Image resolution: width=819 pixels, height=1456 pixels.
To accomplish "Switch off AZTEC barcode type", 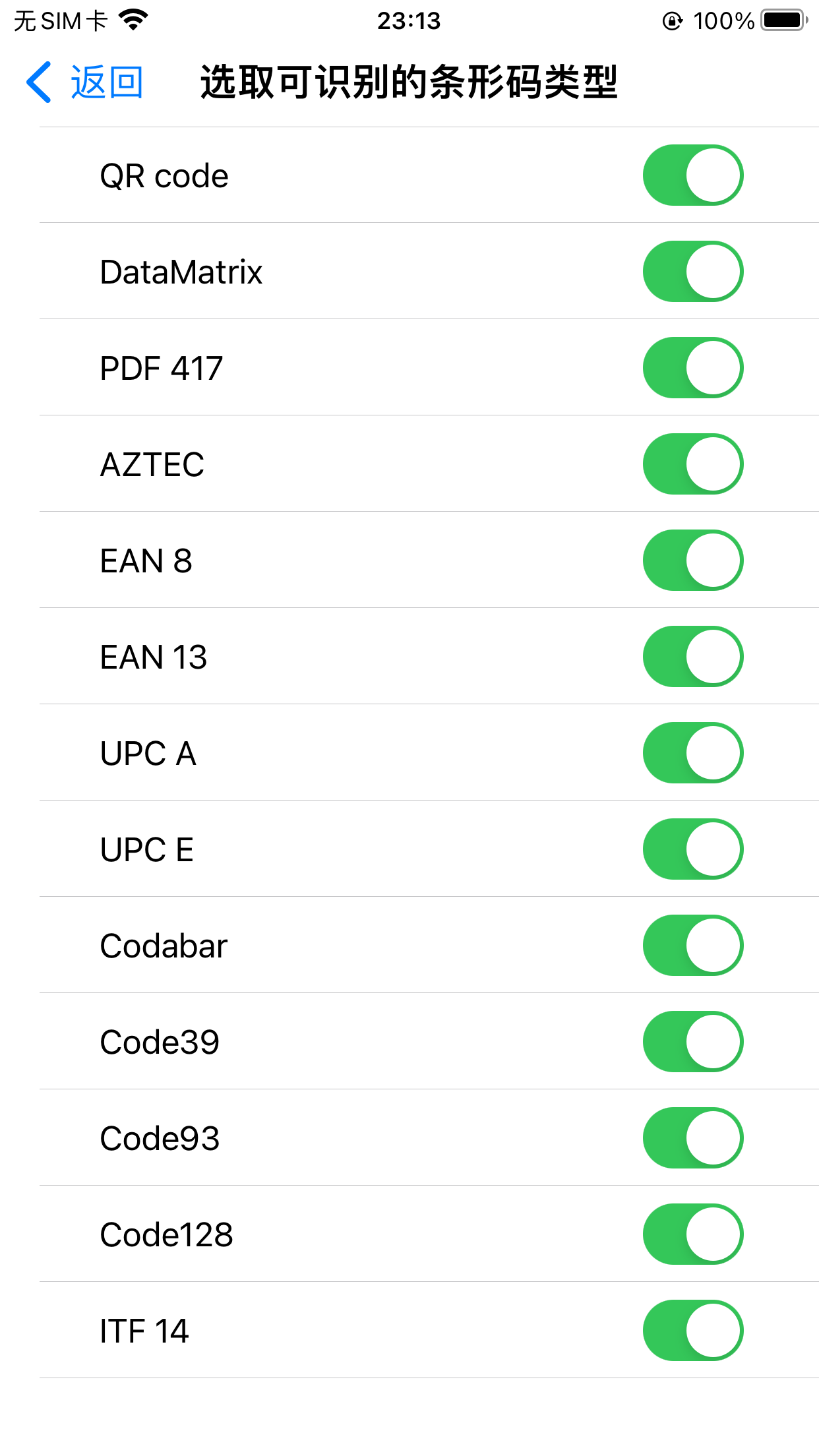I will (x=693, y=464).
